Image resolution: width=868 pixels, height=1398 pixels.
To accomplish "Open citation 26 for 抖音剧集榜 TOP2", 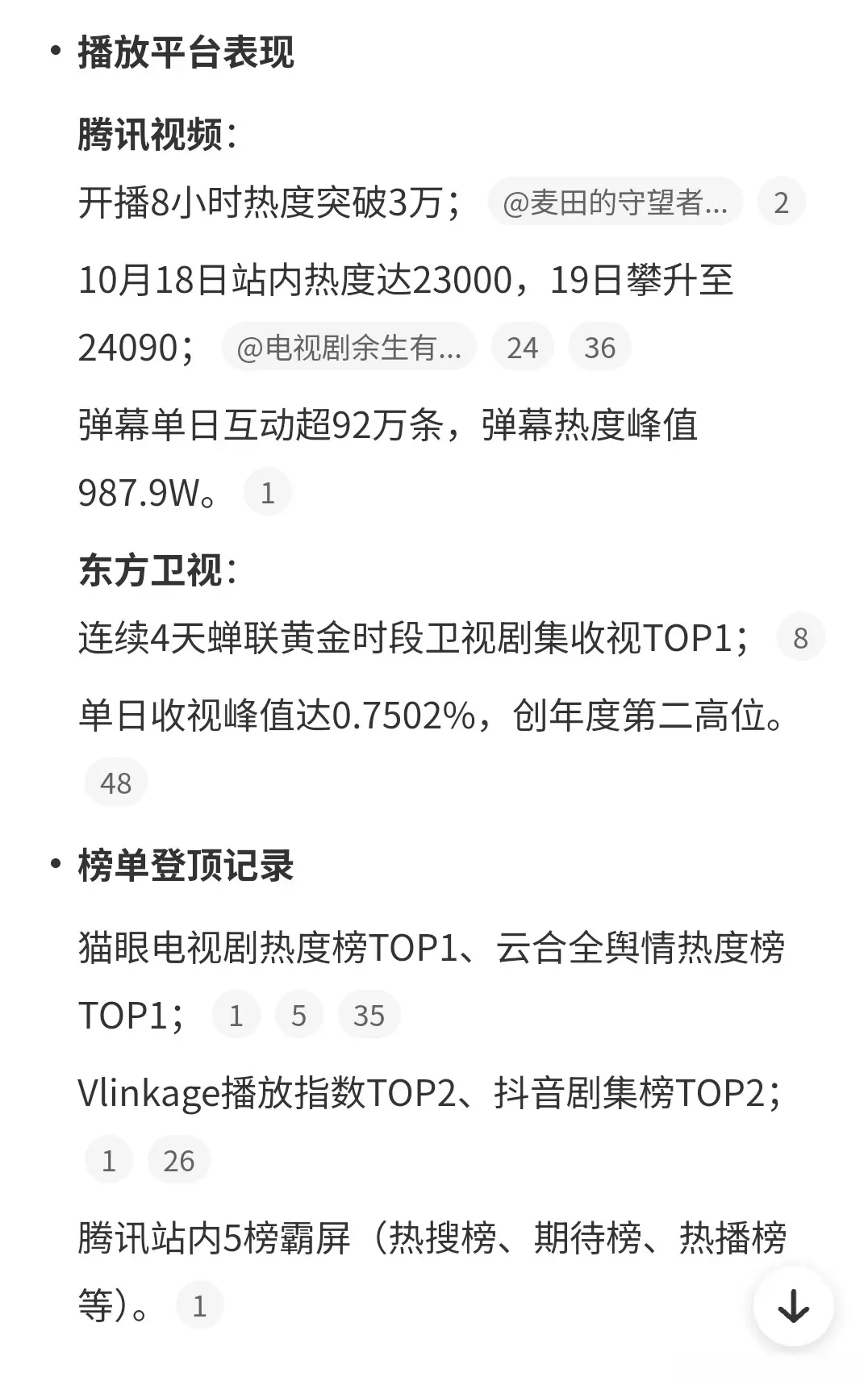I will click(178, 1160).
